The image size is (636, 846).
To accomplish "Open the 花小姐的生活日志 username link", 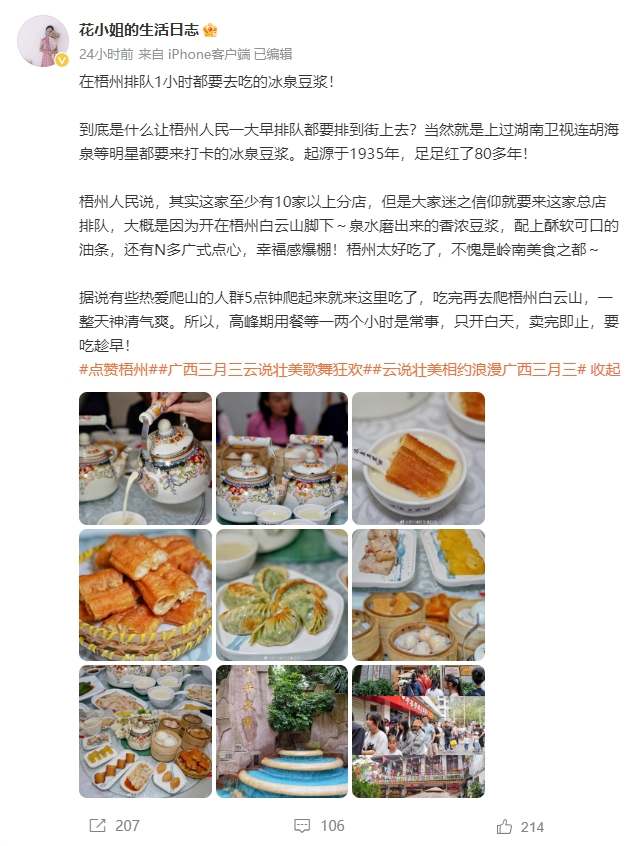I will 138,31.
